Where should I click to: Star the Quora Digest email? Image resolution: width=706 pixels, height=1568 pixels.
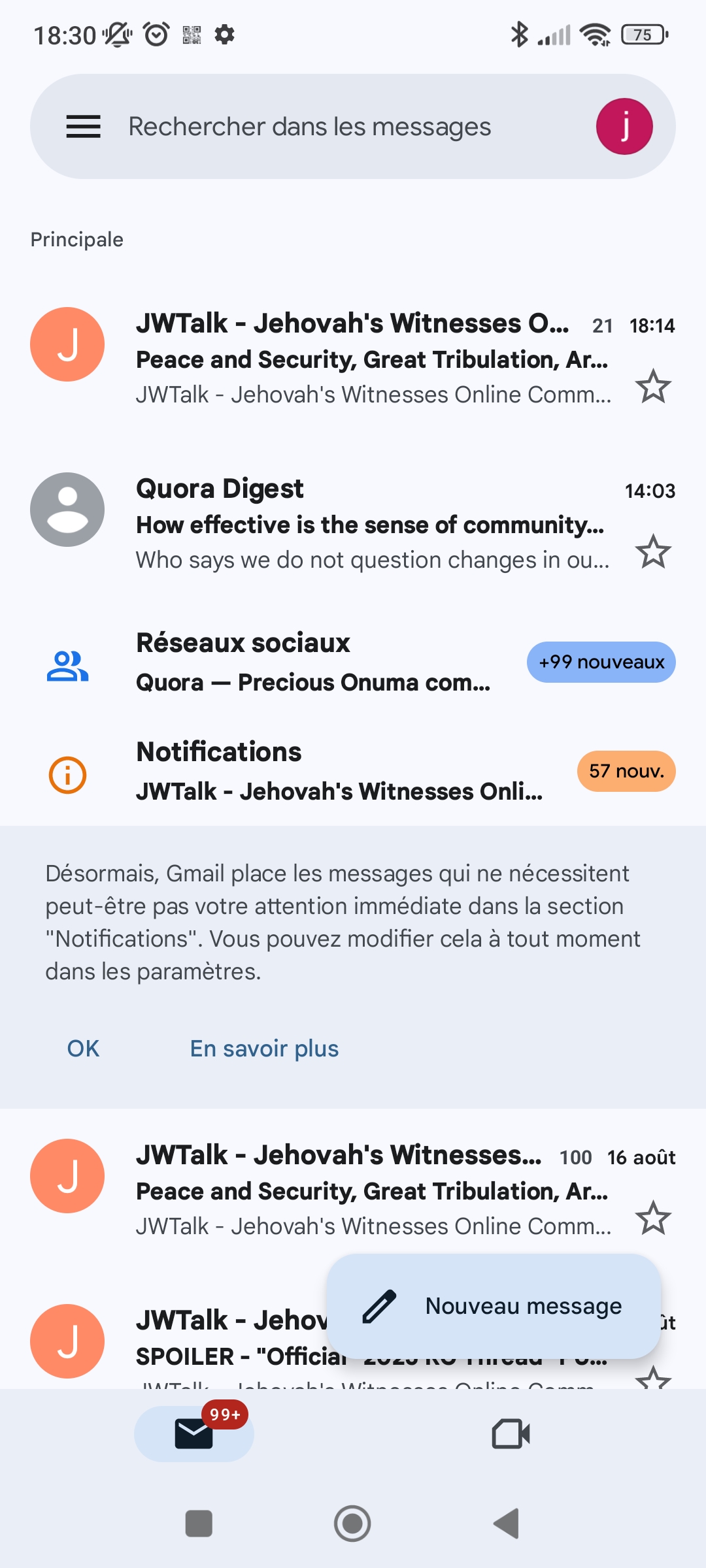click(653, 551)
